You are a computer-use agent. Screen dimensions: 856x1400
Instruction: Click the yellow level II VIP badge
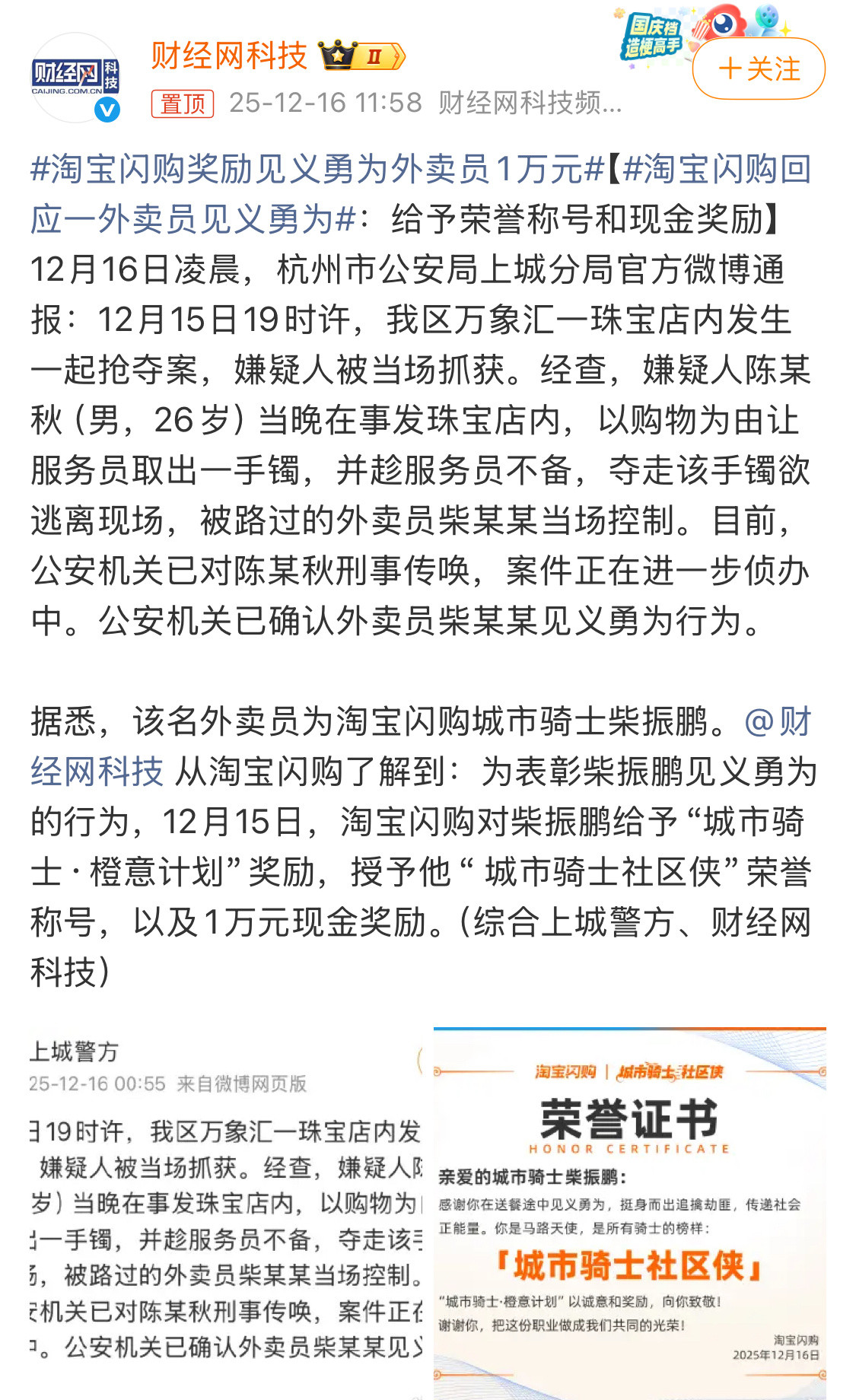tap(374, 57)
